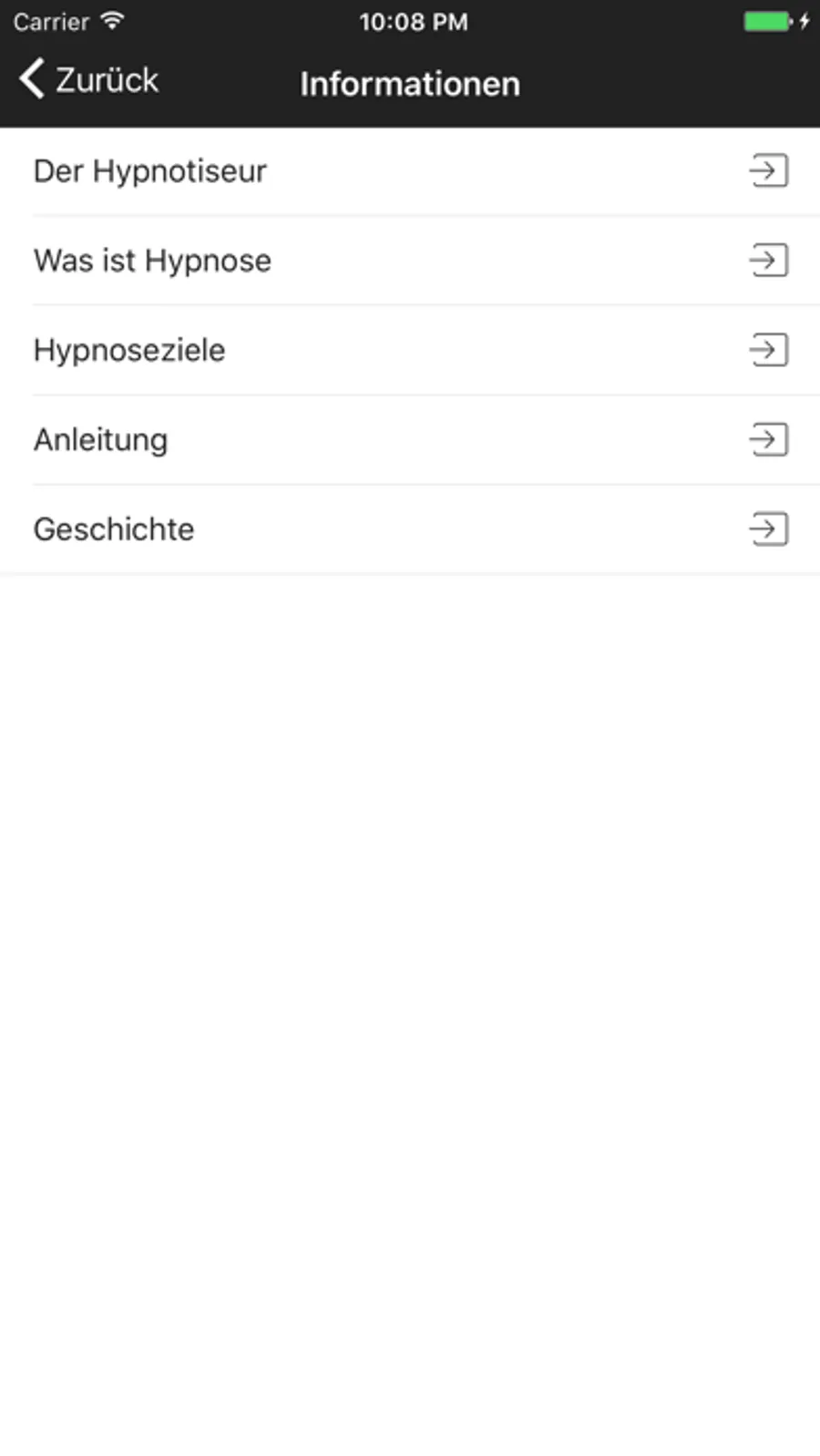Go back using the Zurück button

coord(89,80)
